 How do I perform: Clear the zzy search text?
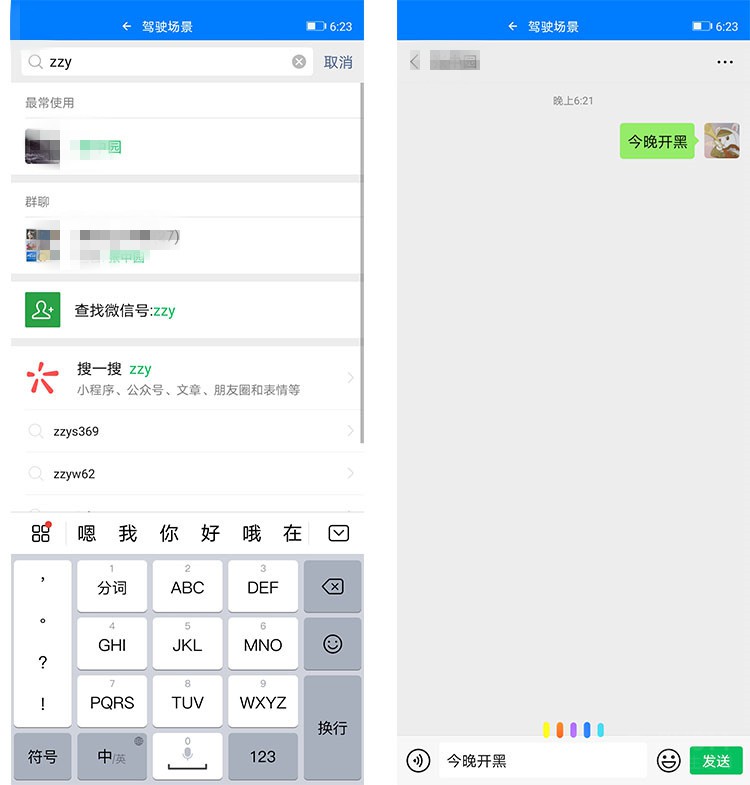coord(299,62)
